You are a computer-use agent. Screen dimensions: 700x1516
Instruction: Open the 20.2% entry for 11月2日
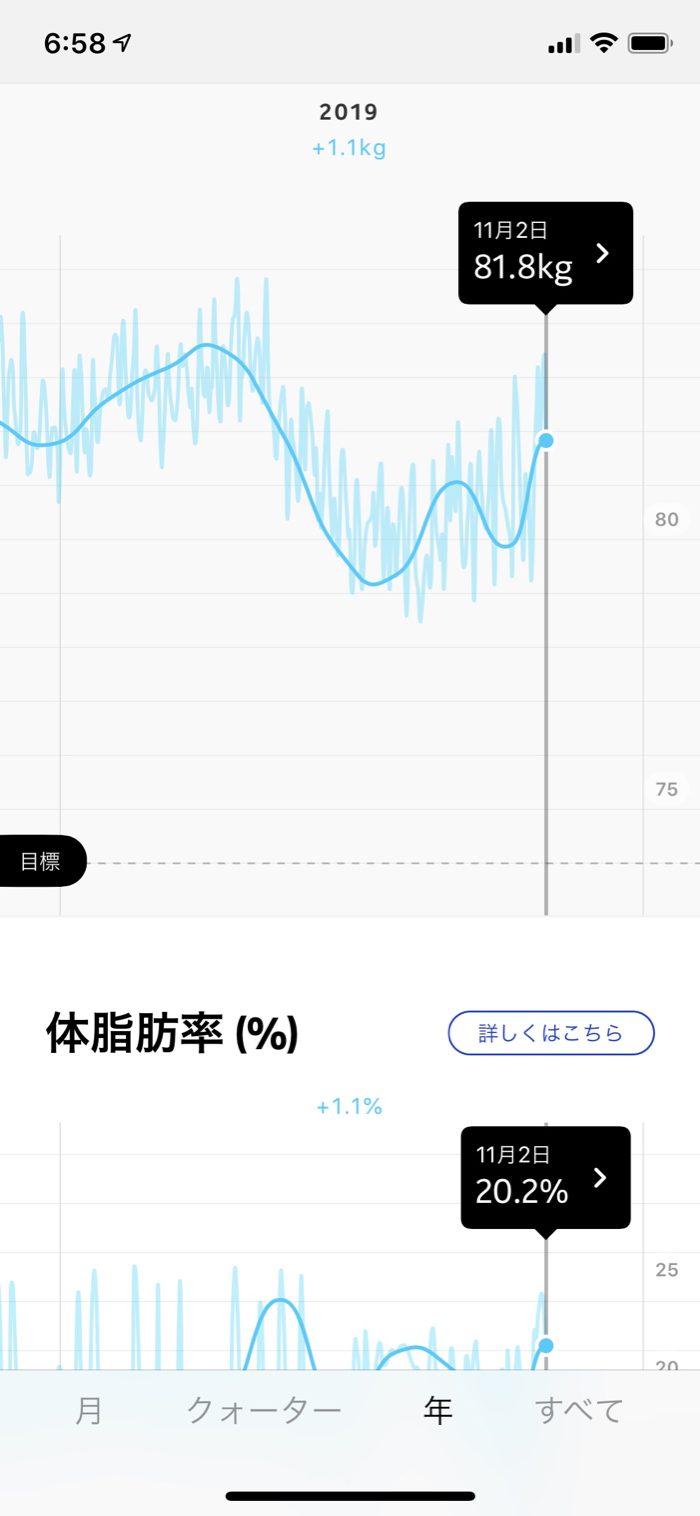pyautogui.click(x=545, y=1177)
